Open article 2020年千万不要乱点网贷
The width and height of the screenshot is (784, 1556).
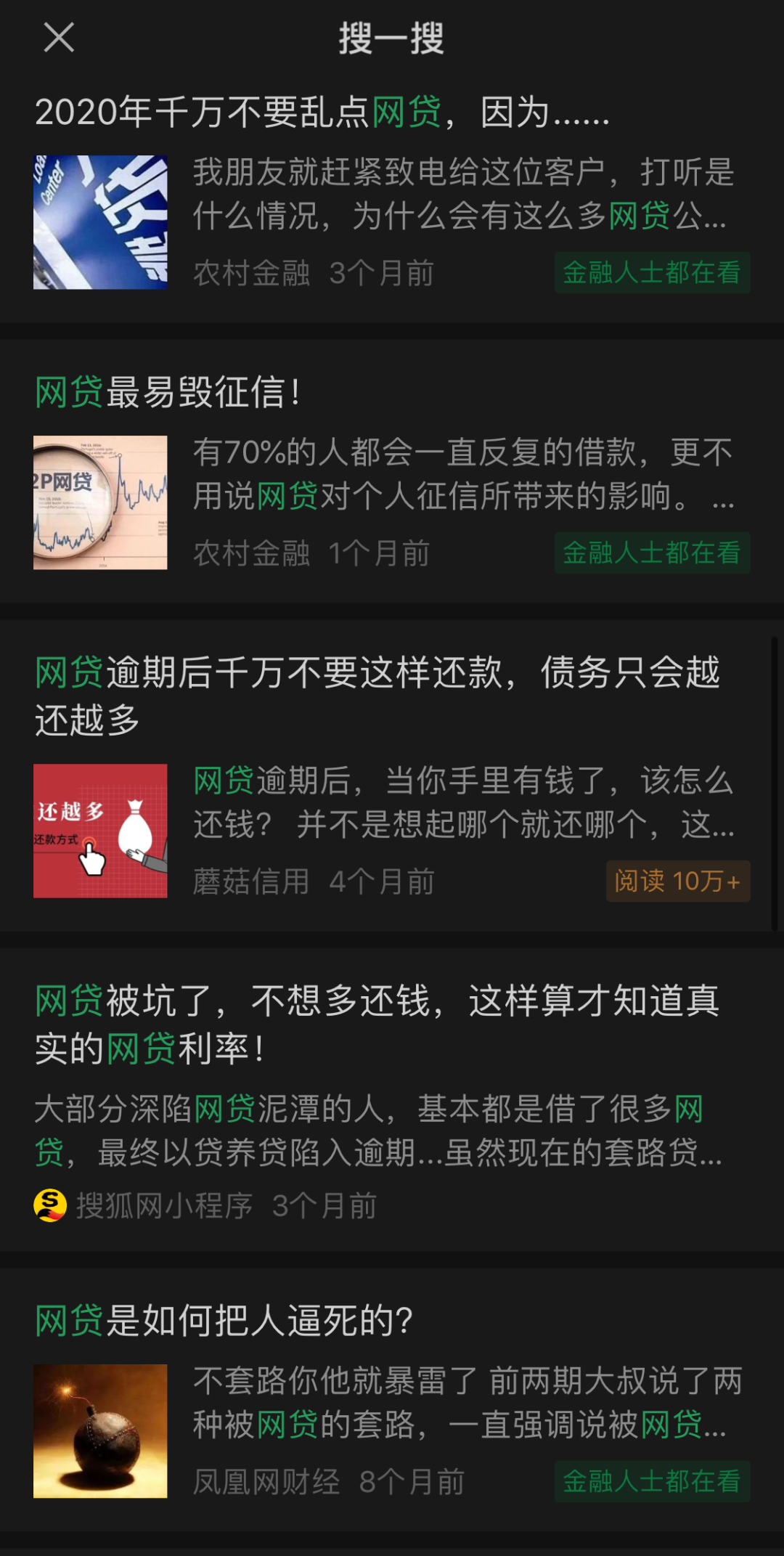(322, 113)
